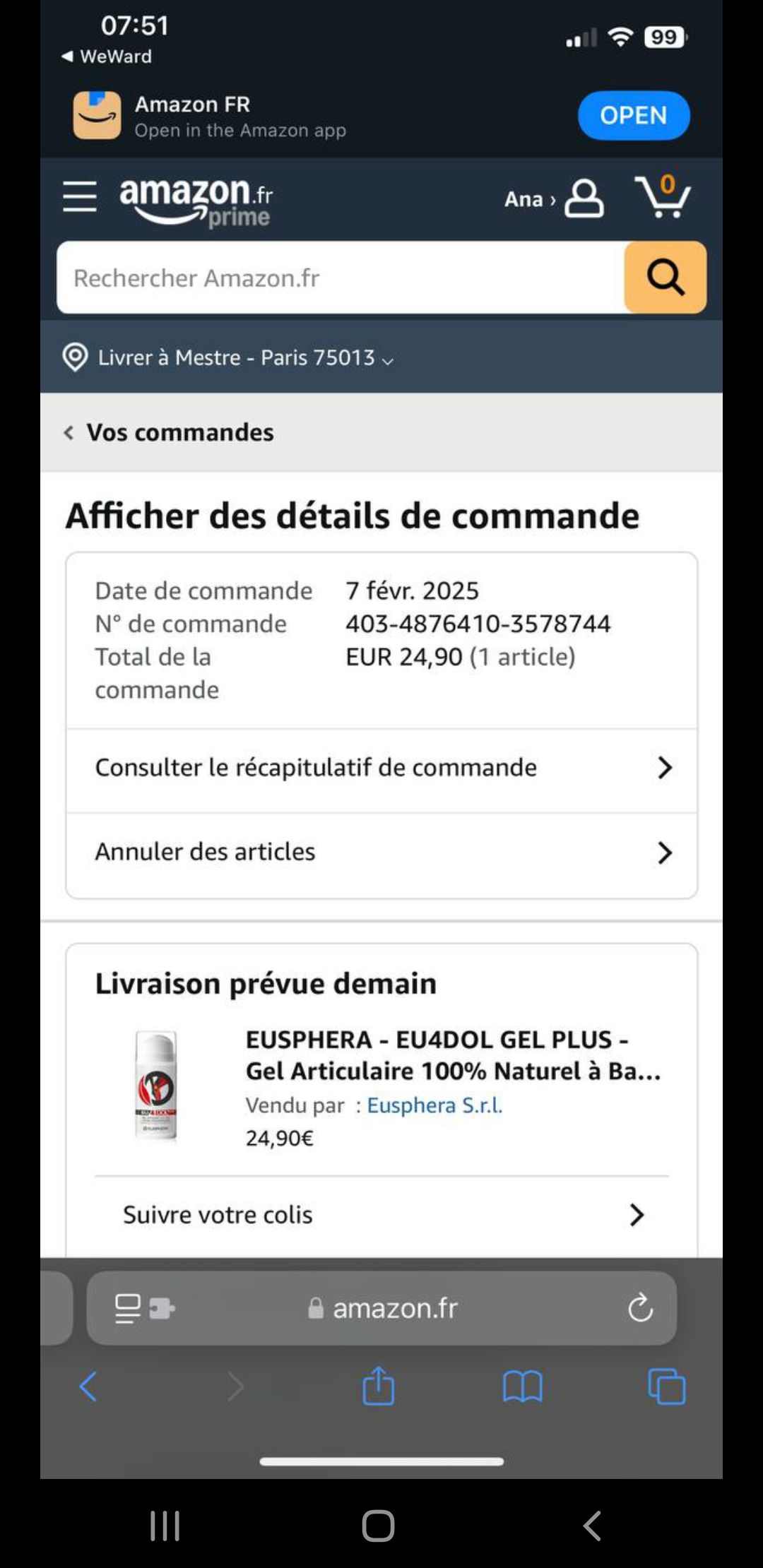763x1568 pixels.
Task: Open the EUSPHERA EU4DOL GEL PLUS product
Action: 452,1055
